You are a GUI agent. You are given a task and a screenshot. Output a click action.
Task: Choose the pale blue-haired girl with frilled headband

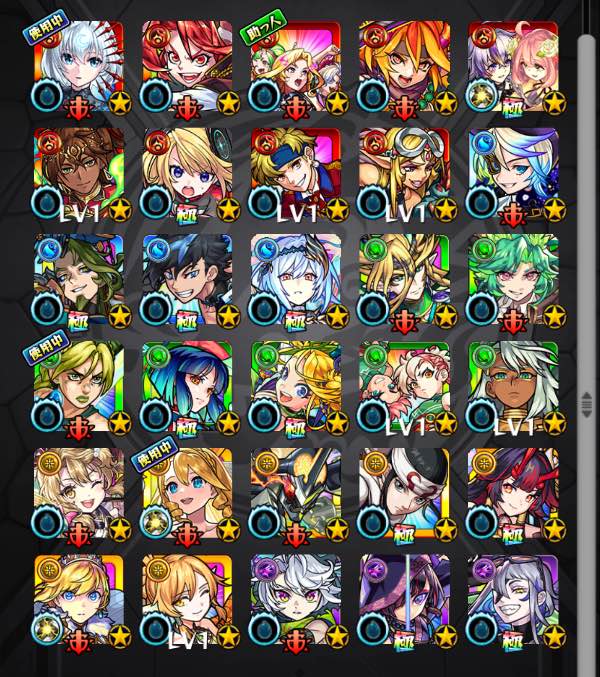pyautogui.click(x=295, y=280)
